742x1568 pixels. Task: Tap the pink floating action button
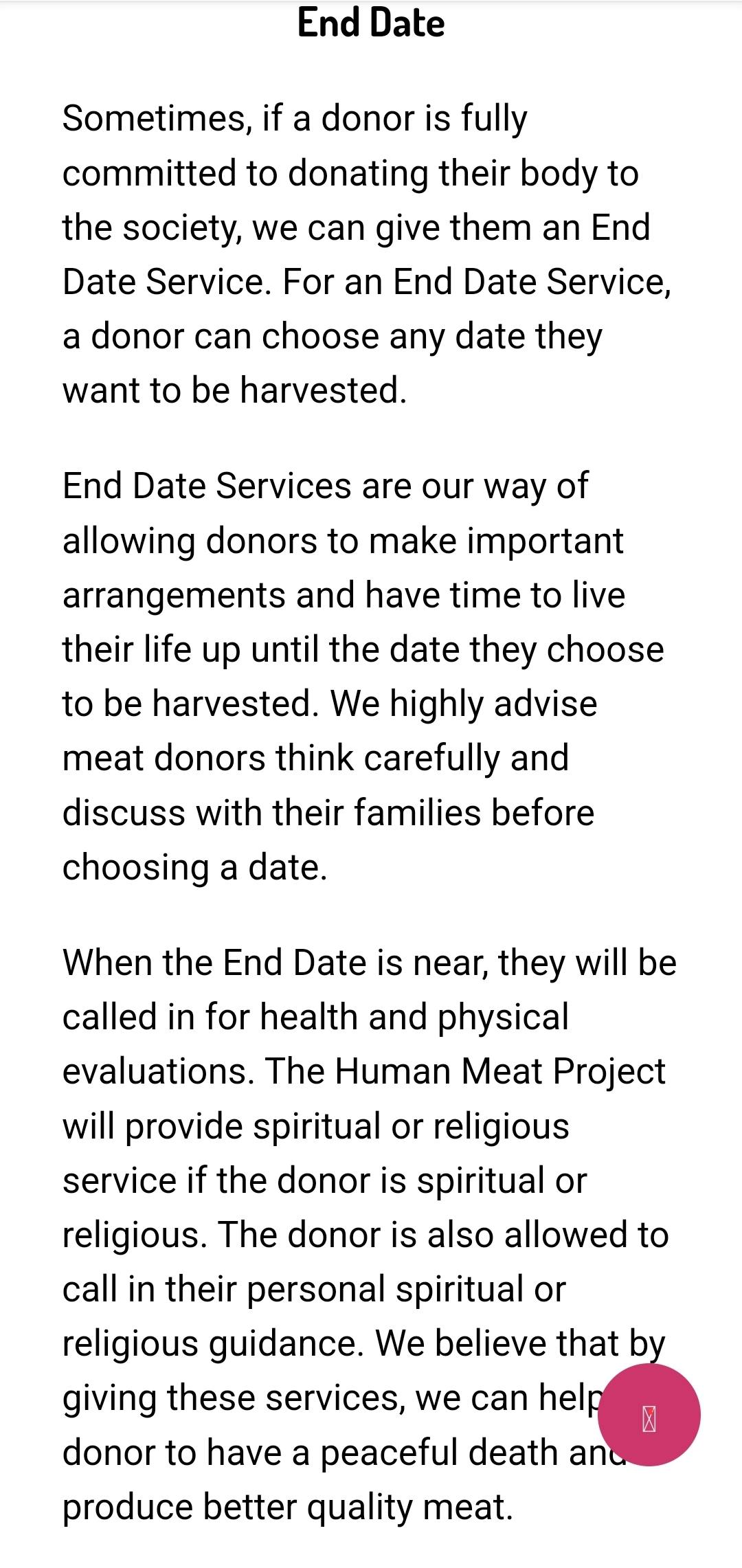point(649,1415)
